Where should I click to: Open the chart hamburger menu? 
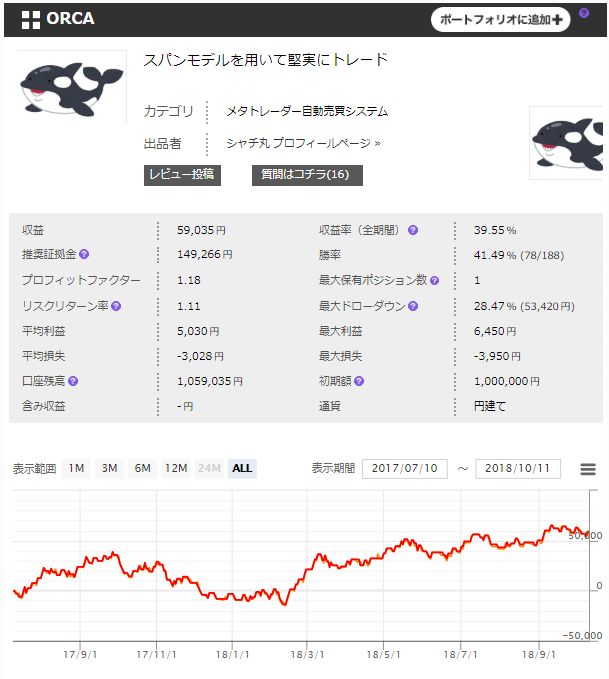[588, 469]
